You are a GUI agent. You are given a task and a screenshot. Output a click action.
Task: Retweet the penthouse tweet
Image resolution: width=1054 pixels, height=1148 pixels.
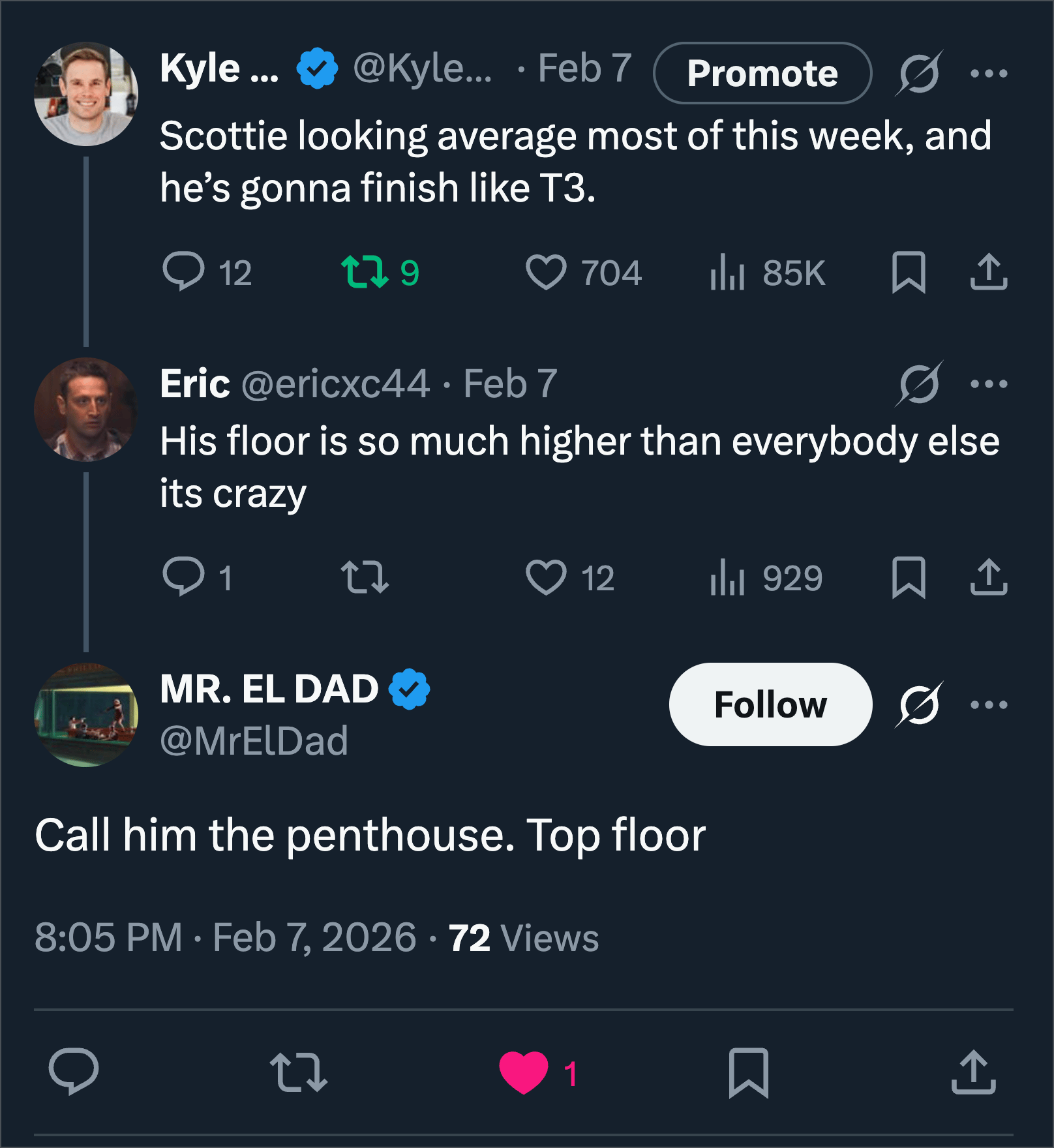298,1072
